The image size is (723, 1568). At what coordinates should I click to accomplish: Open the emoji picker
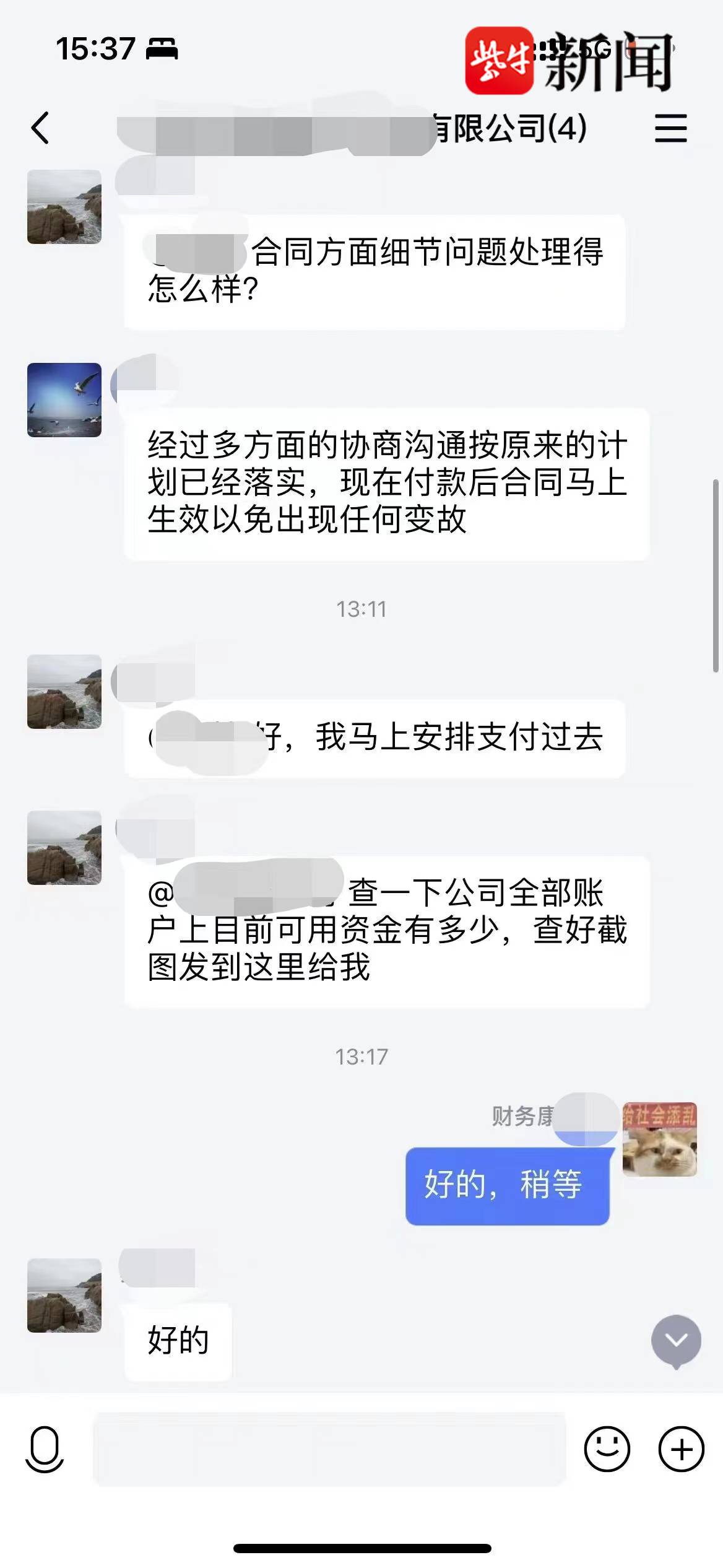(x=607, y=1450)
